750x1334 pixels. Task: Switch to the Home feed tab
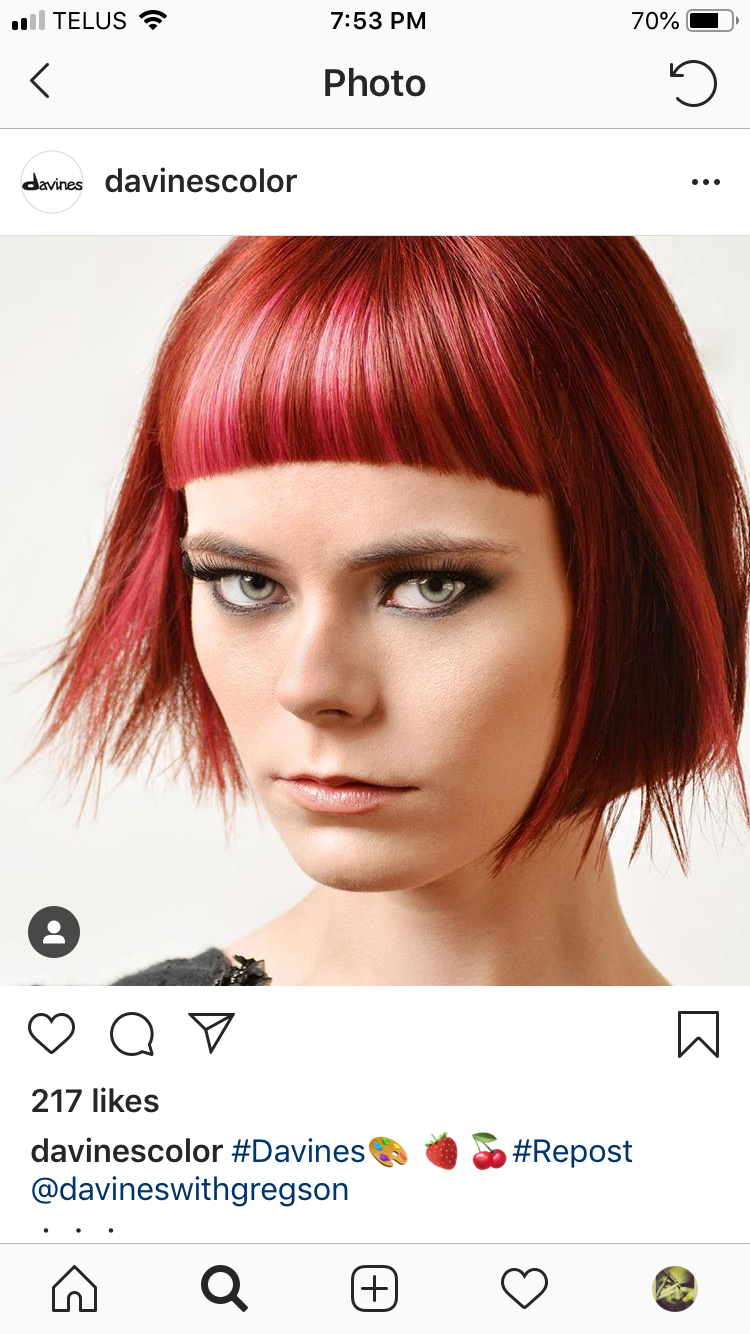coord(74,1289)
